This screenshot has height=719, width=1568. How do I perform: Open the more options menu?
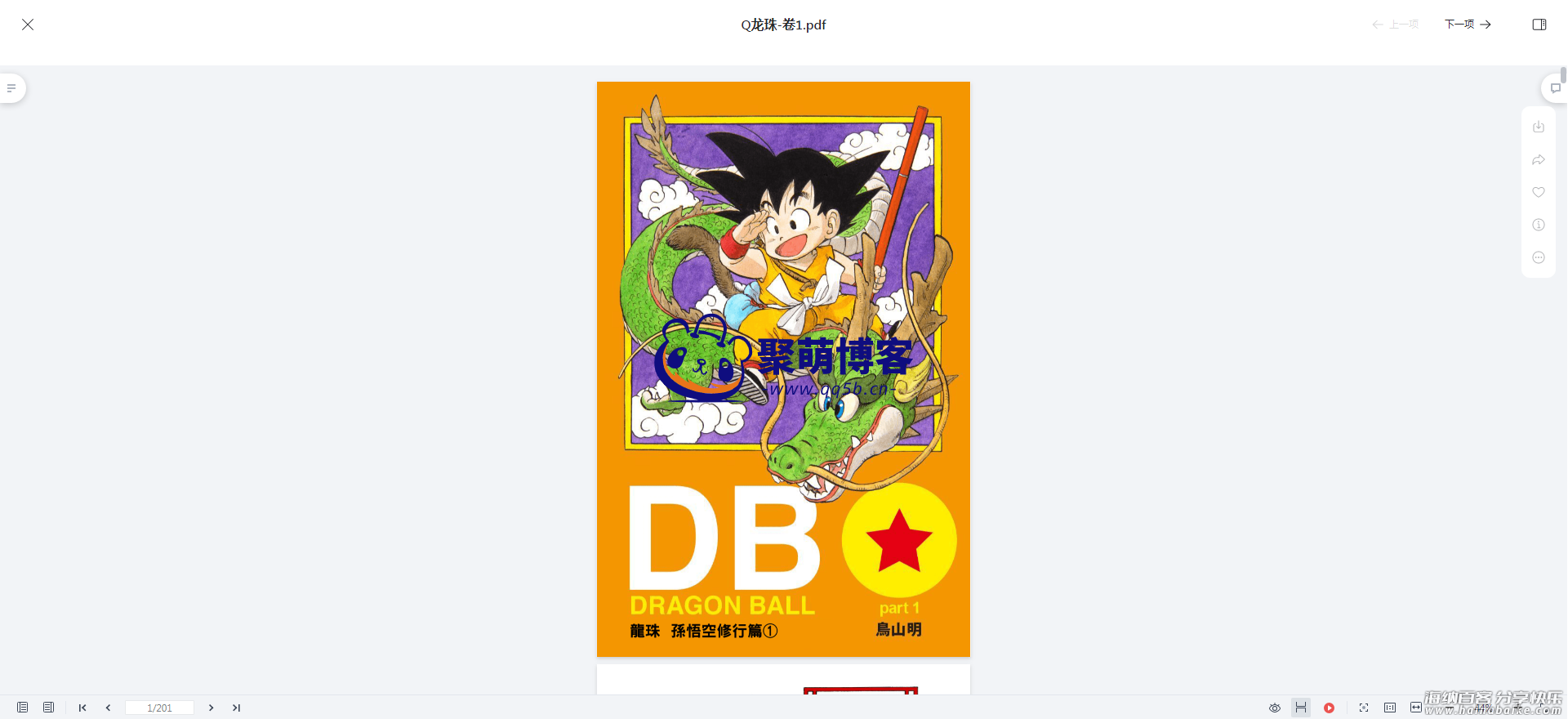(1538, 257)
